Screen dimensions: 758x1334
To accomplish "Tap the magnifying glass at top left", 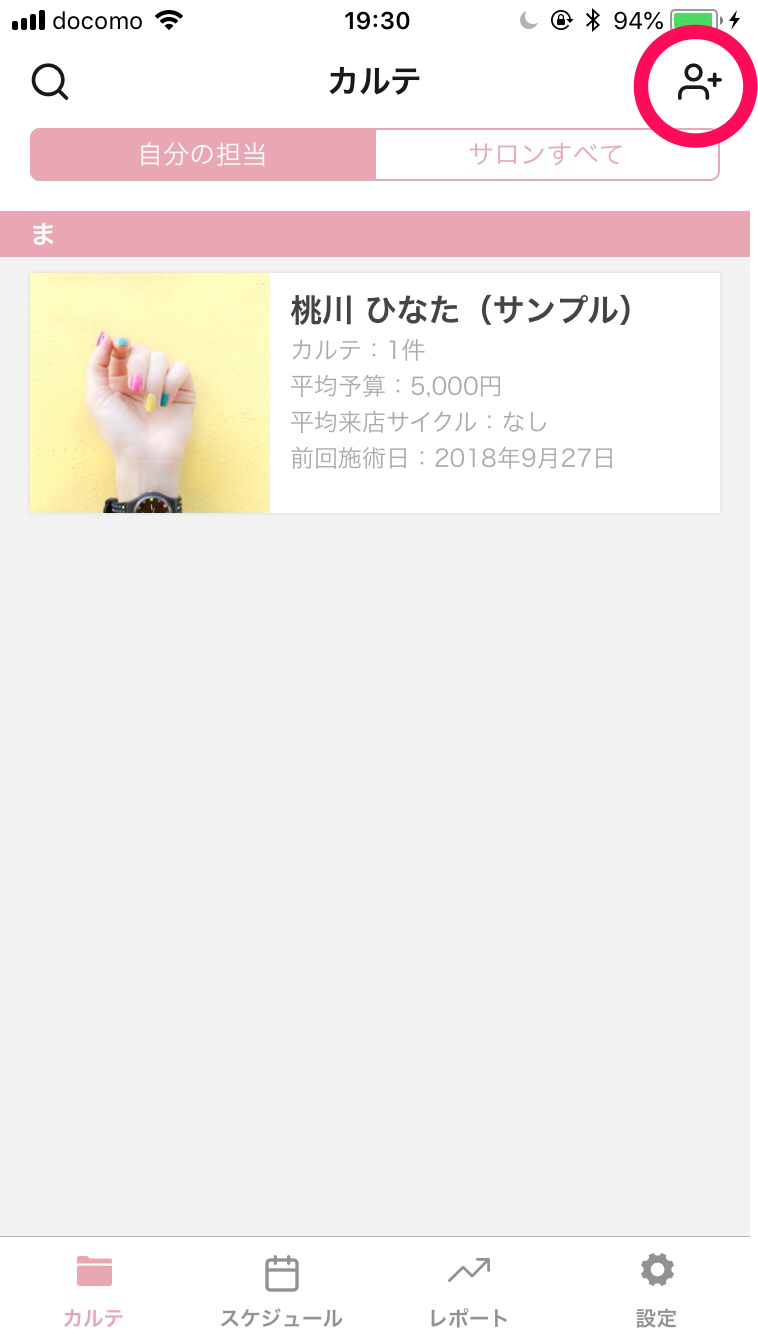I will point(50,82).
